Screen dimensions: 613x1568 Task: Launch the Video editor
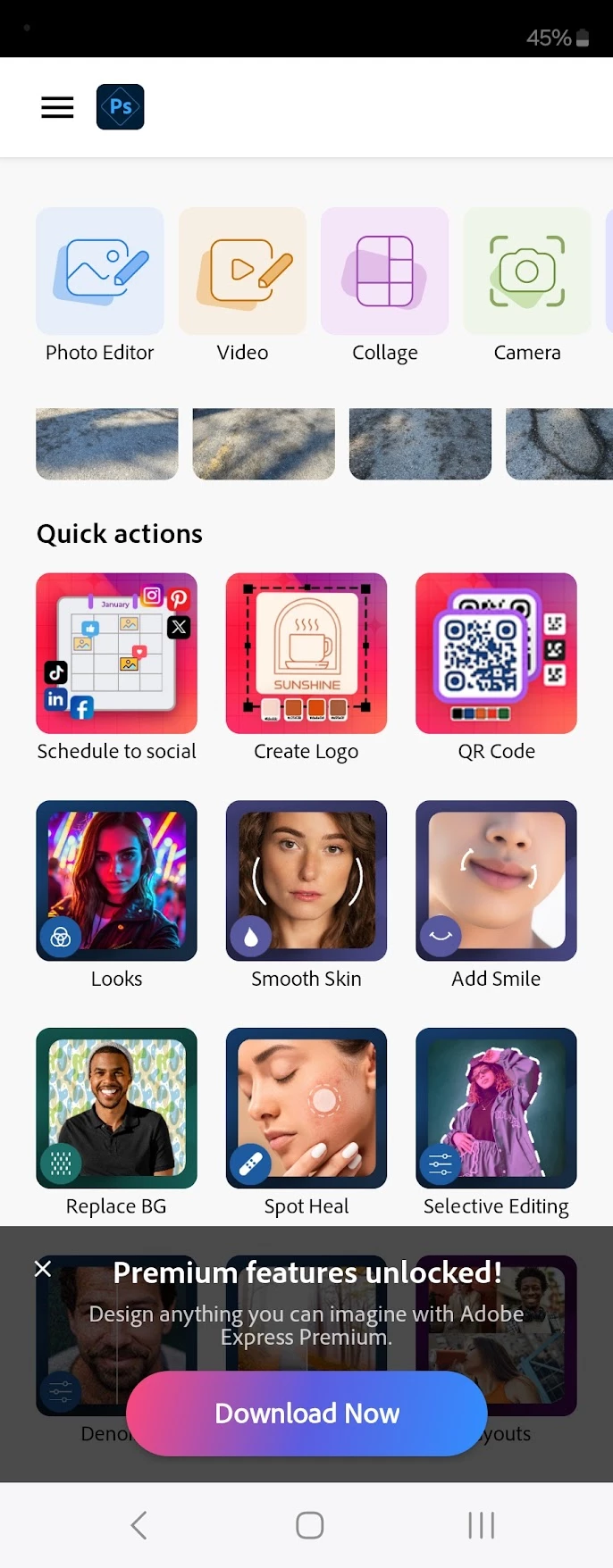[242, 271]
